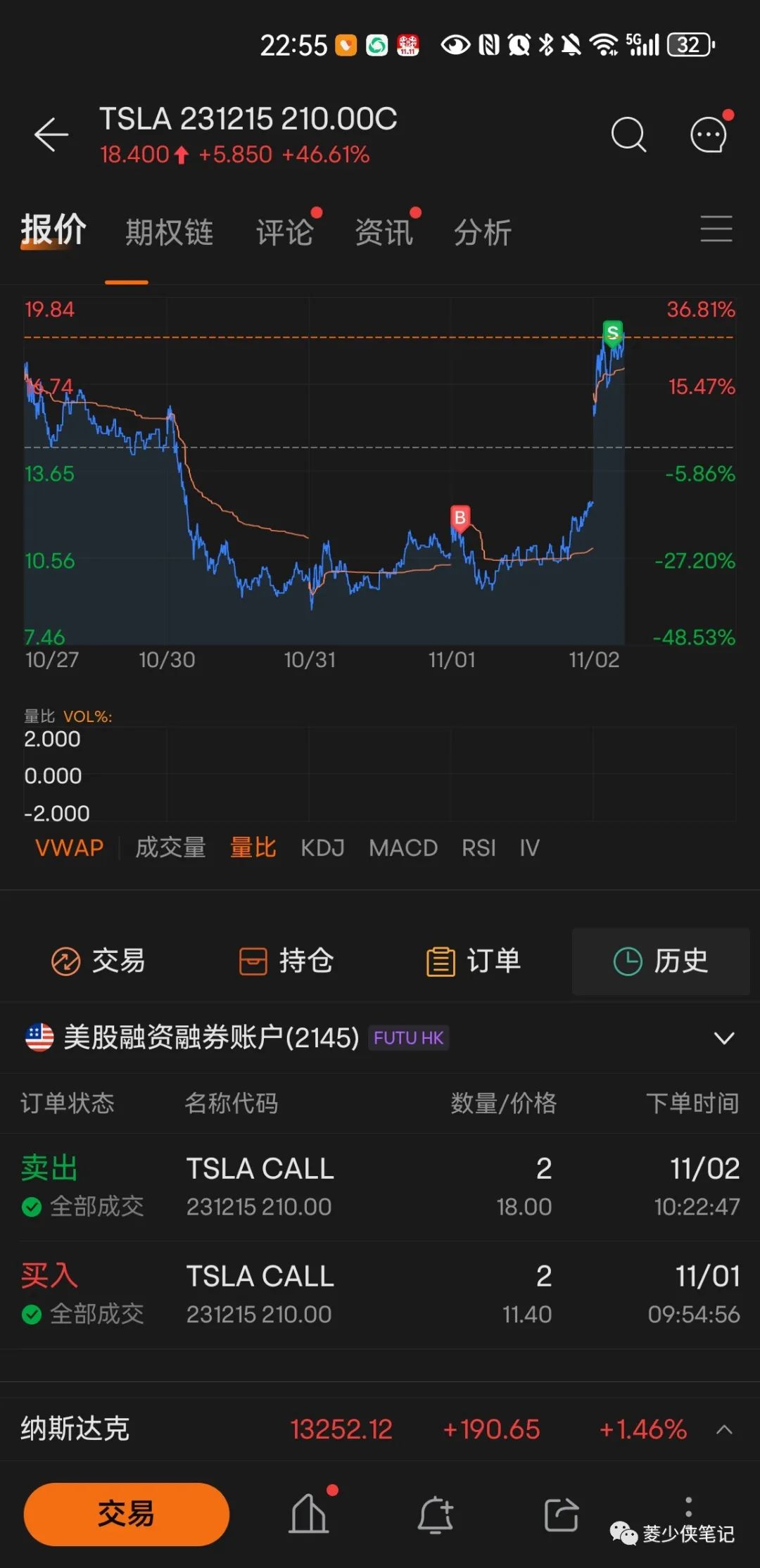Open the 卖出 TSLA CALL order

click(380, 1187)
